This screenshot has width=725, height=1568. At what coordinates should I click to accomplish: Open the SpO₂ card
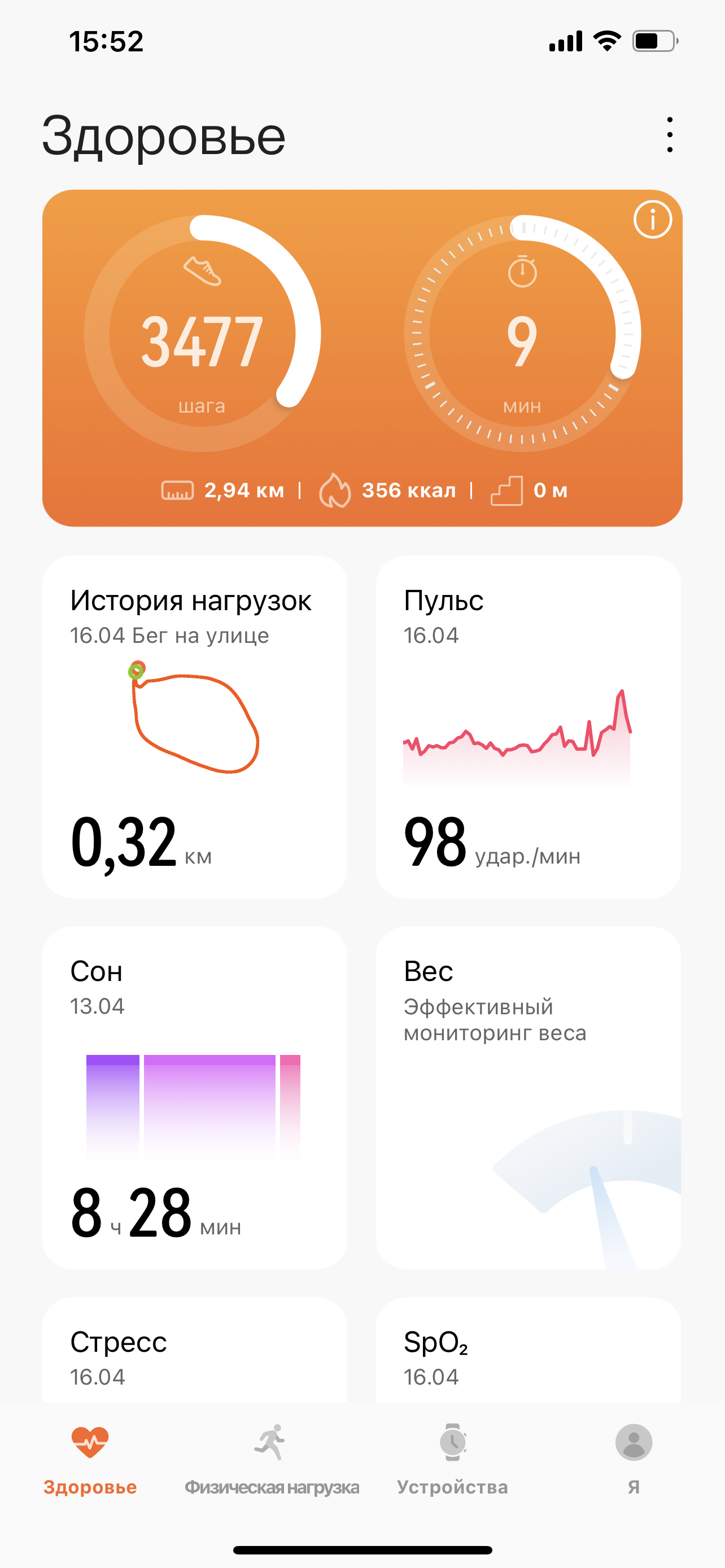tap(529, 1350)
